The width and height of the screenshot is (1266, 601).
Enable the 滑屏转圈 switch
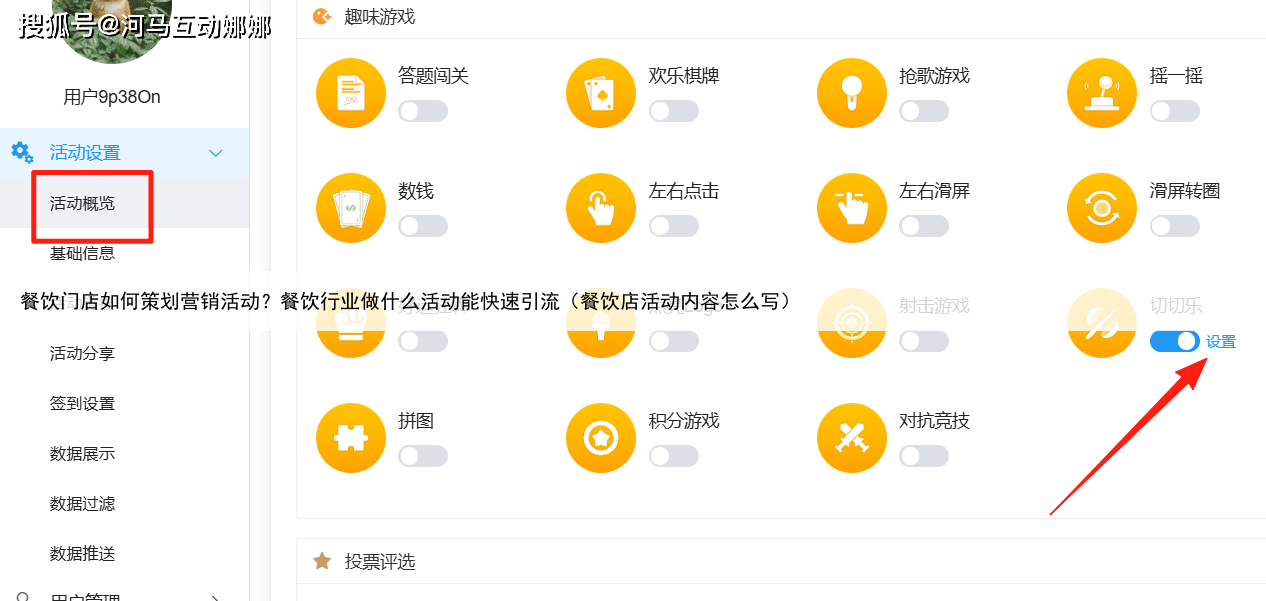[x=1174, y=226]
